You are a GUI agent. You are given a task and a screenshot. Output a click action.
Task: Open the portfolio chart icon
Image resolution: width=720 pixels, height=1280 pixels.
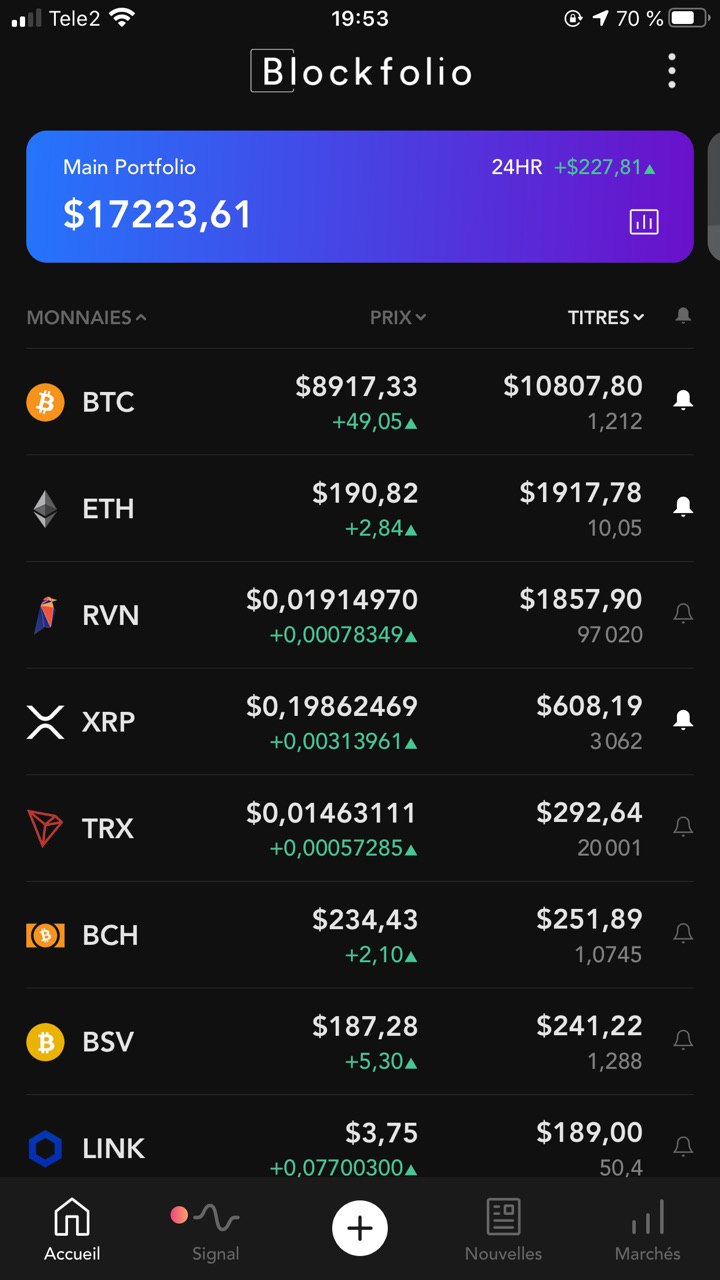coord(644,222)
